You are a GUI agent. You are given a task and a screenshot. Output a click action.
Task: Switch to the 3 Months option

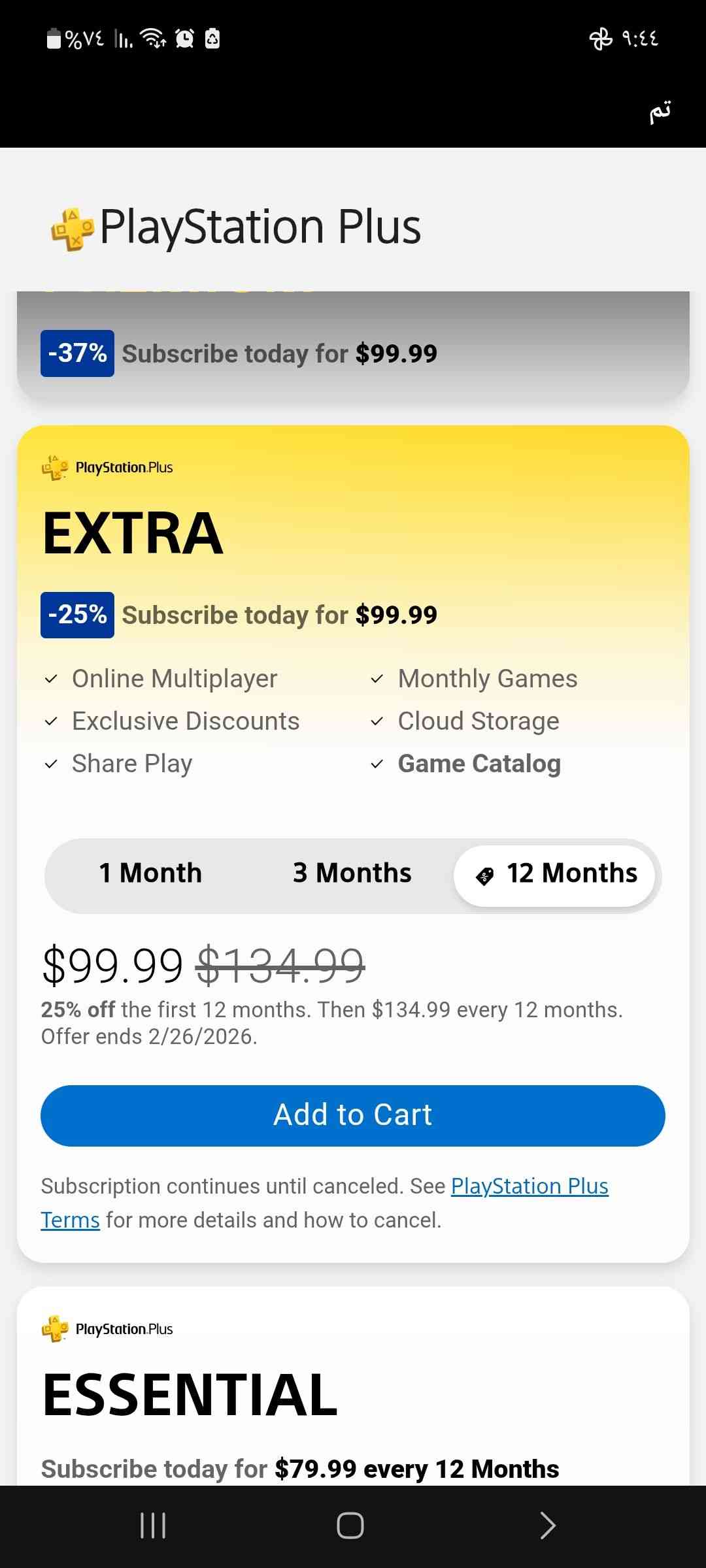352,874
